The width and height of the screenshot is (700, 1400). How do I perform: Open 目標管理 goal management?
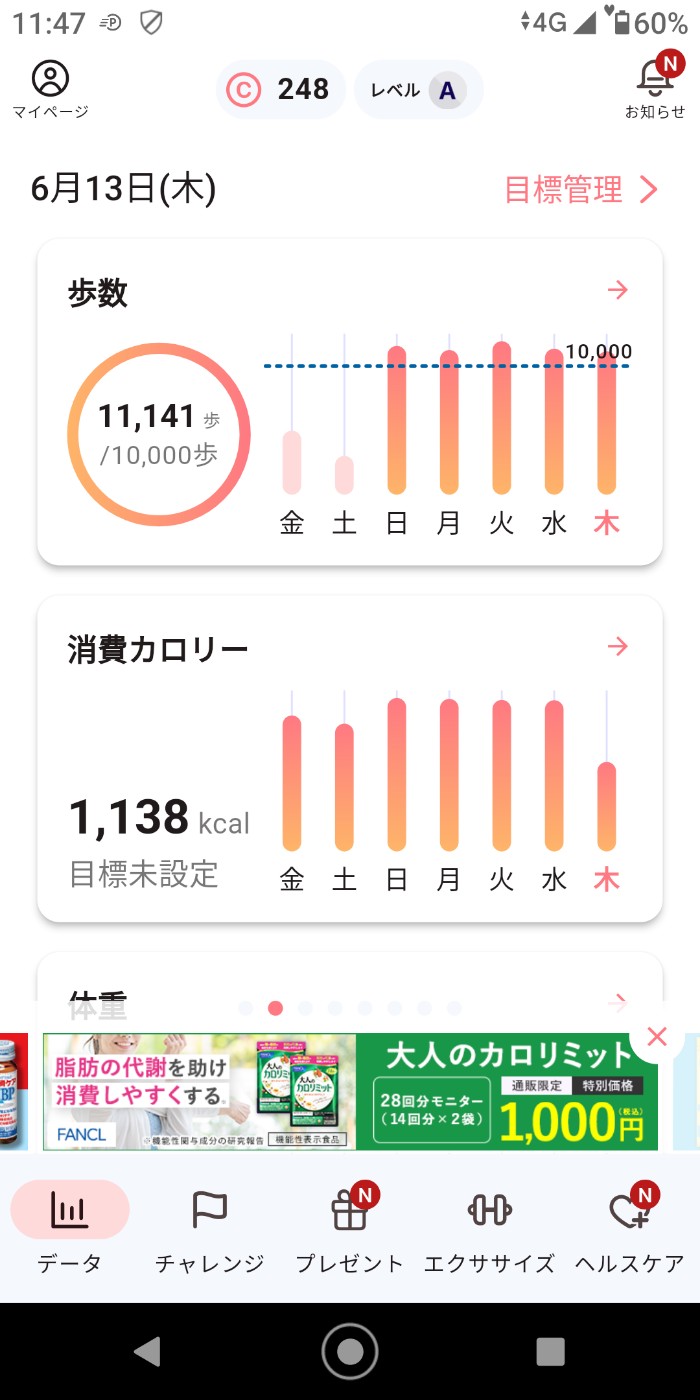pyautogui.click(x=580, y=189)
